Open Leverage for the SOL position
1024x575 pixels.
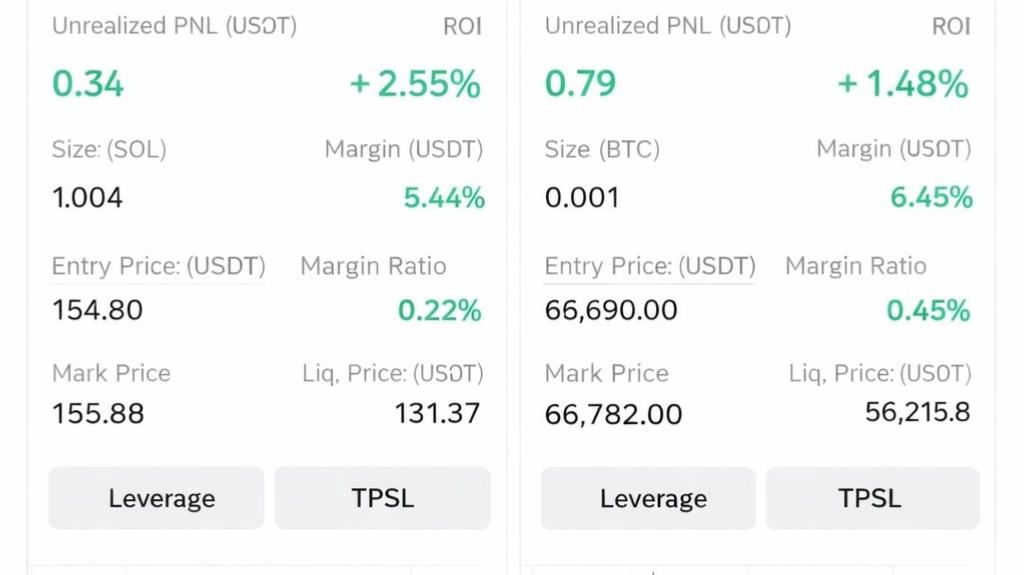click(156, 498)
